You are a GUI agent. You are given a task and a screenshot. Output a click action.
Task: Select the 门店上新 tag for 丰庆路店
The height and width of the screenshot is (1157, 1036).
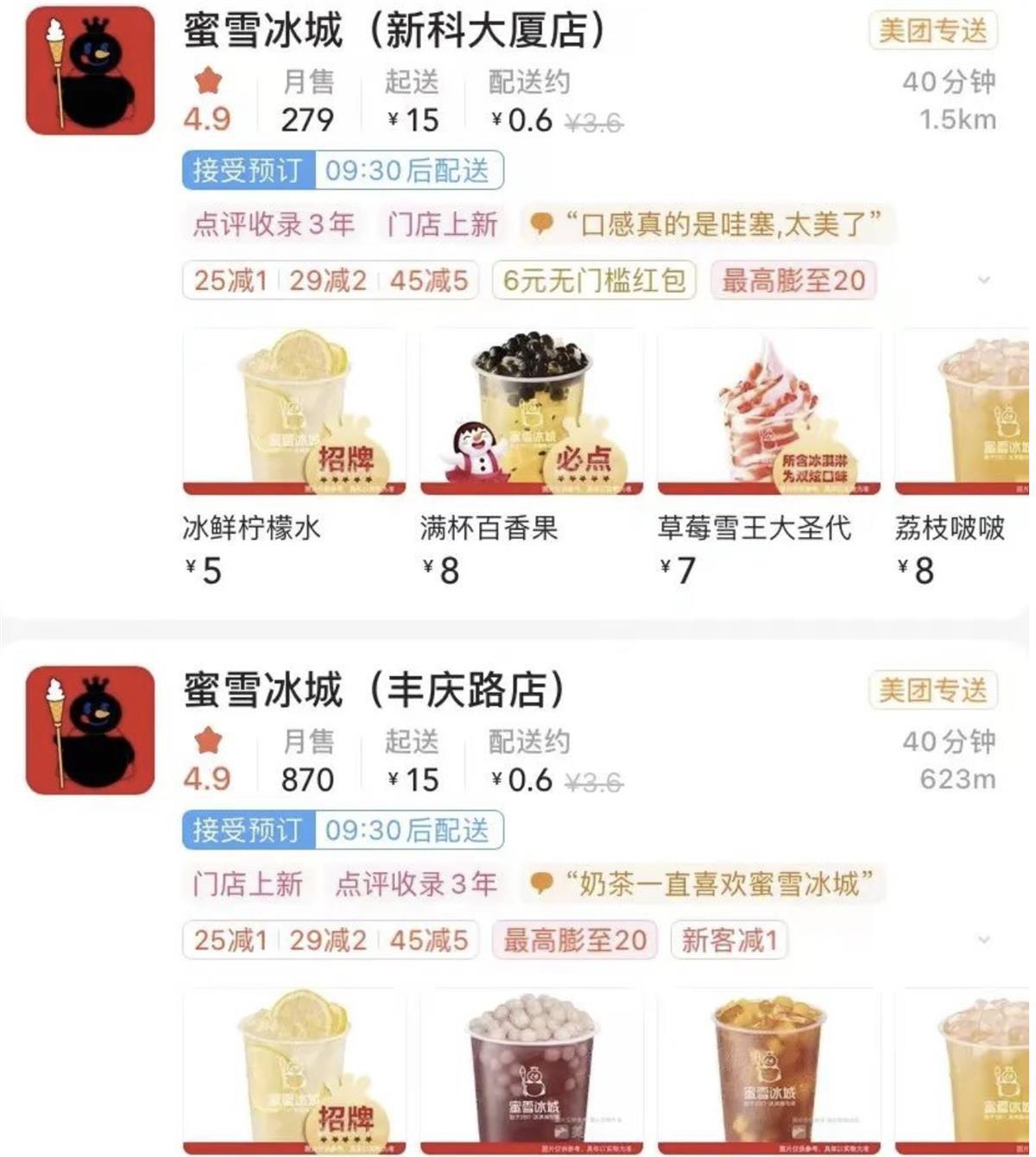tap(245, 885)
